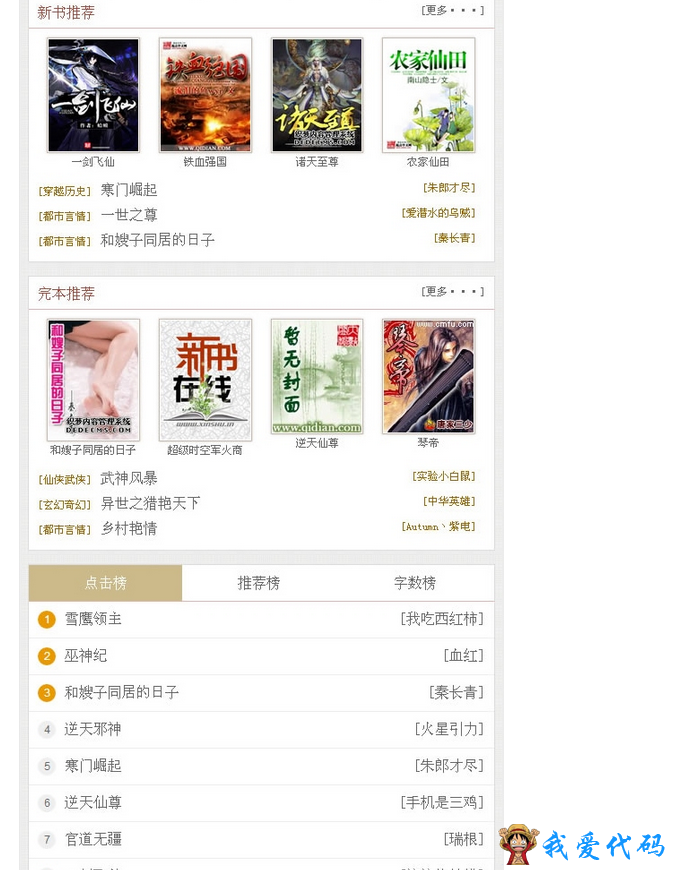Open the book cover 琴帝
Viewport: 682px width, 870px height.
click(x=428, y=377)
